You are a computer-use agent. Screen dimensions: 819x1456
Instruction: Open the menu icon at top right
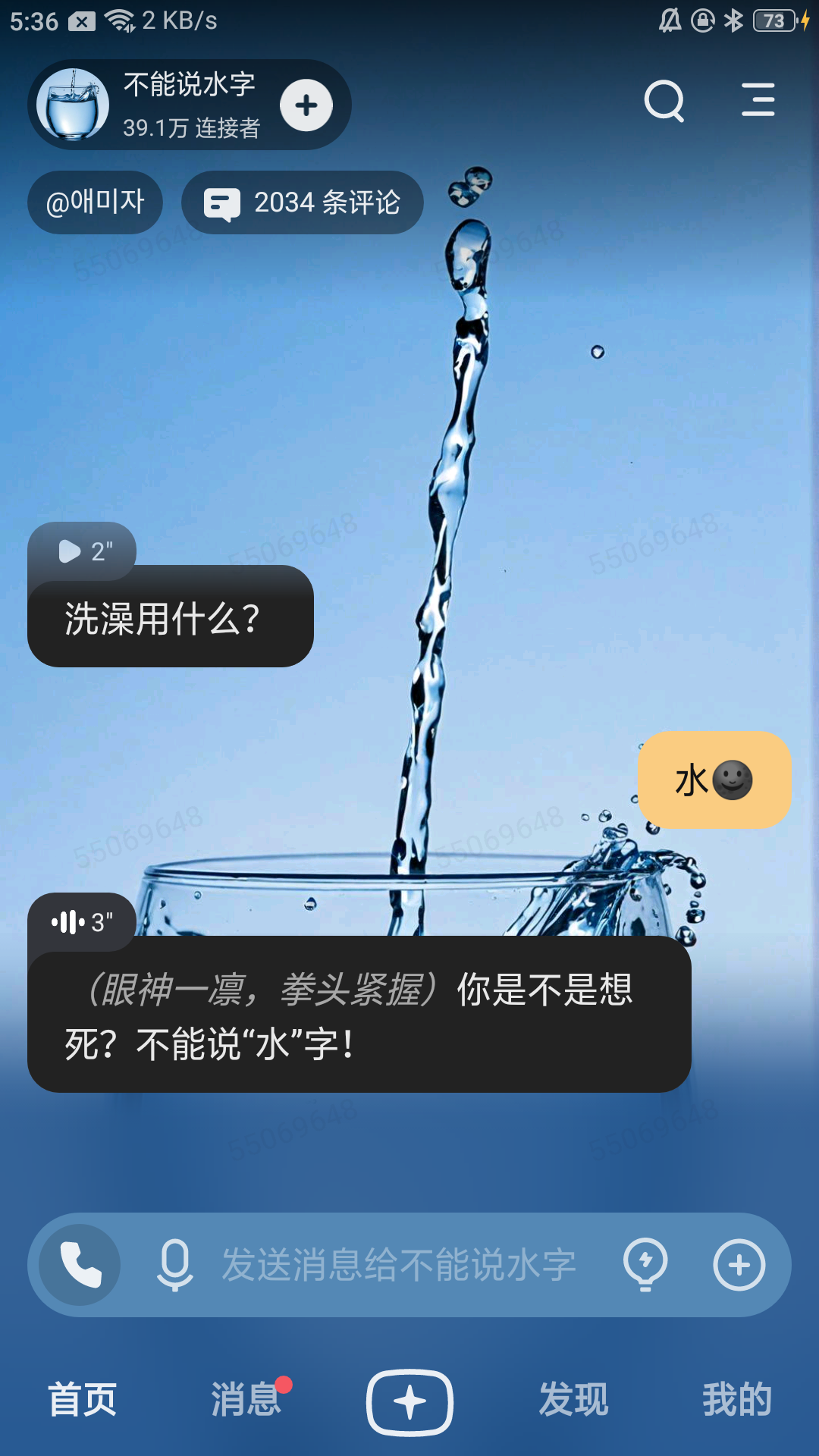tap(758, 100)
